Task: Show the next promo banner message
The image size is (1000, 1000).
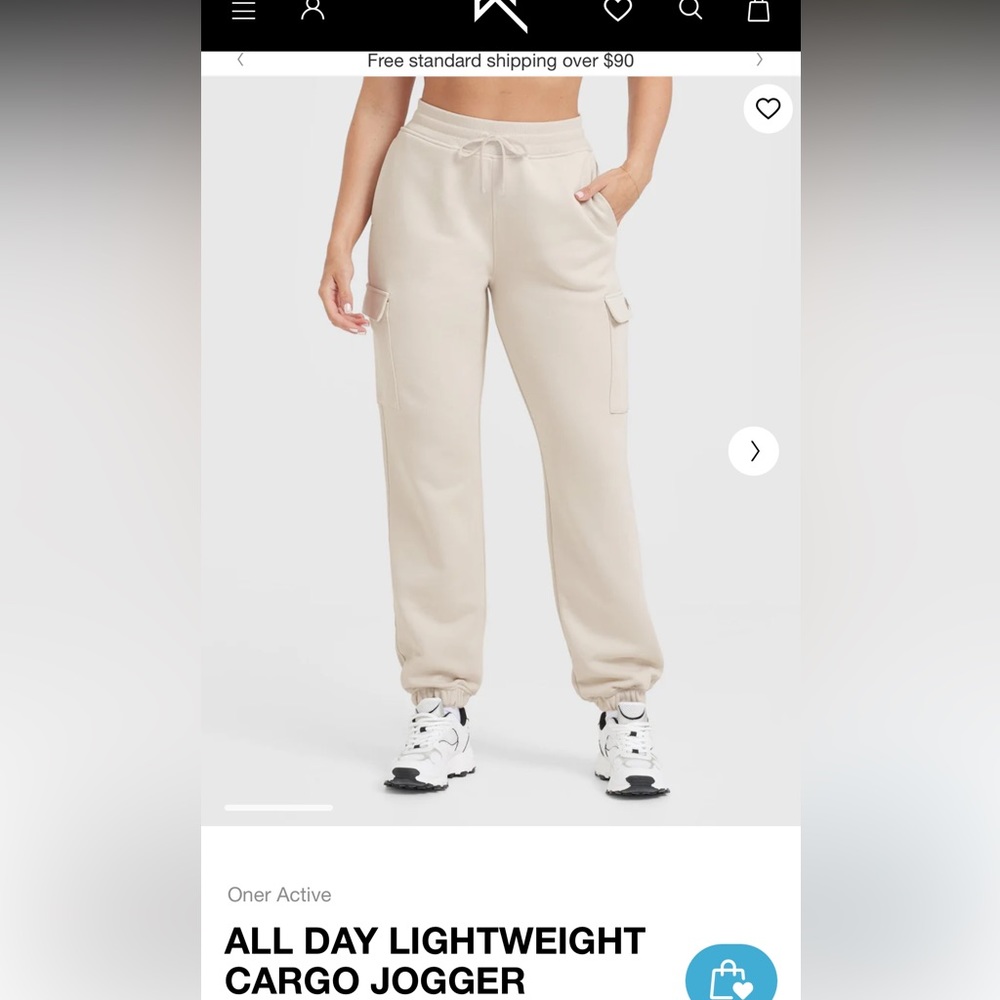Action: 759,60
